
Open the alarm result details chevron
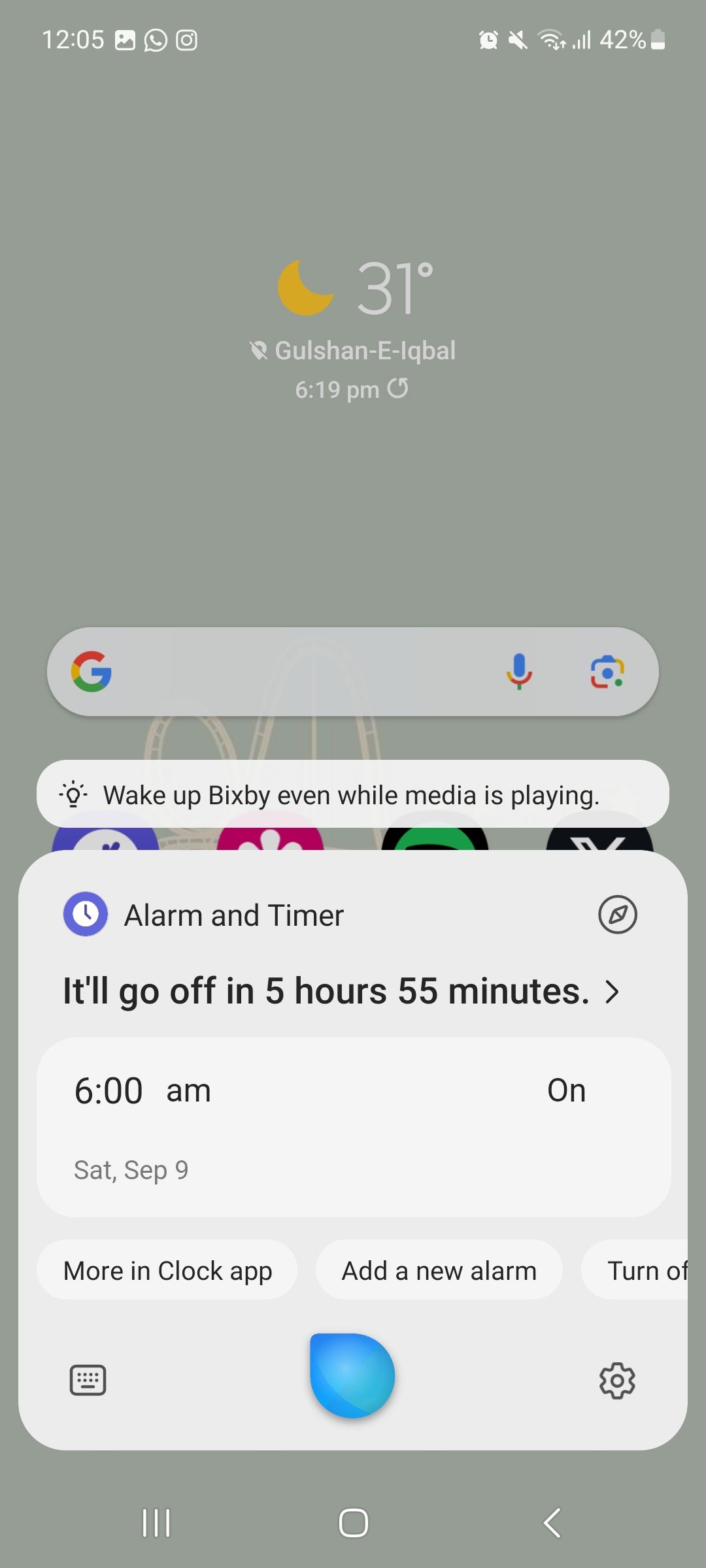click(612, 992)
